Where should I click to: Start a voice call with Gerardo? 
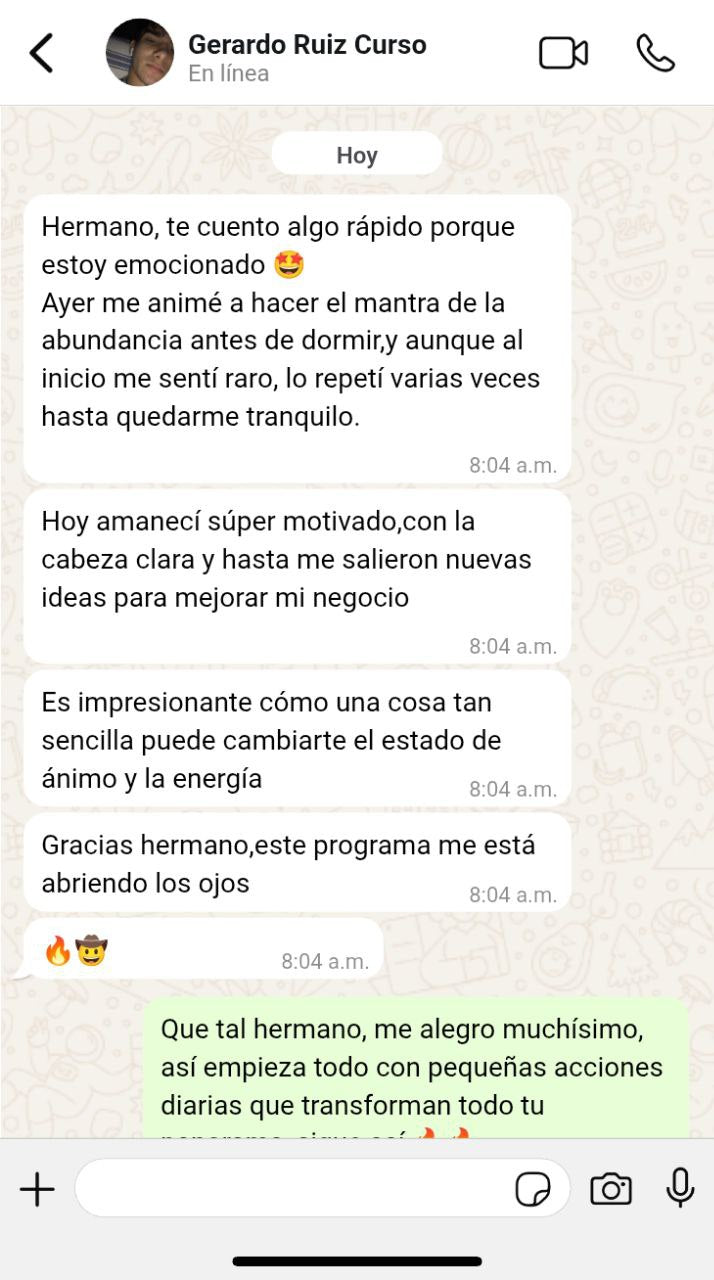coord(655,53)
